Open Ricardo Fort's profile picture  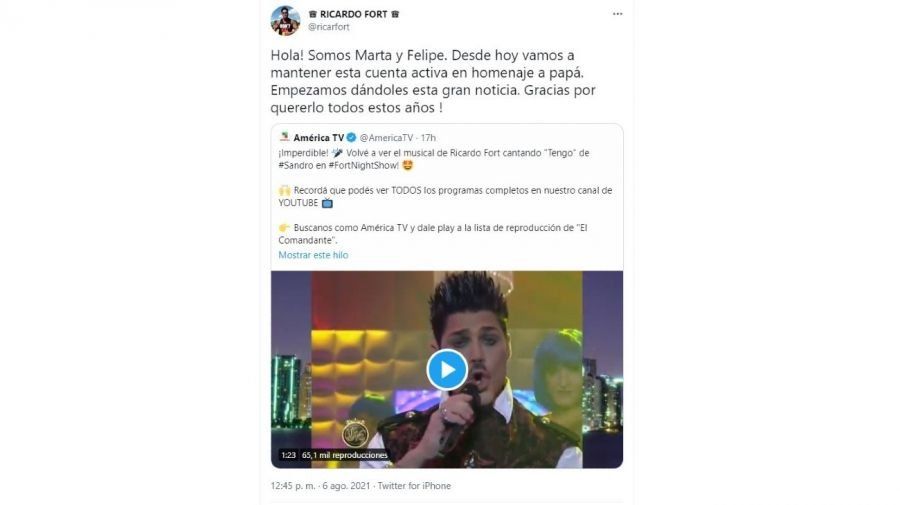(x=285, y=20)
